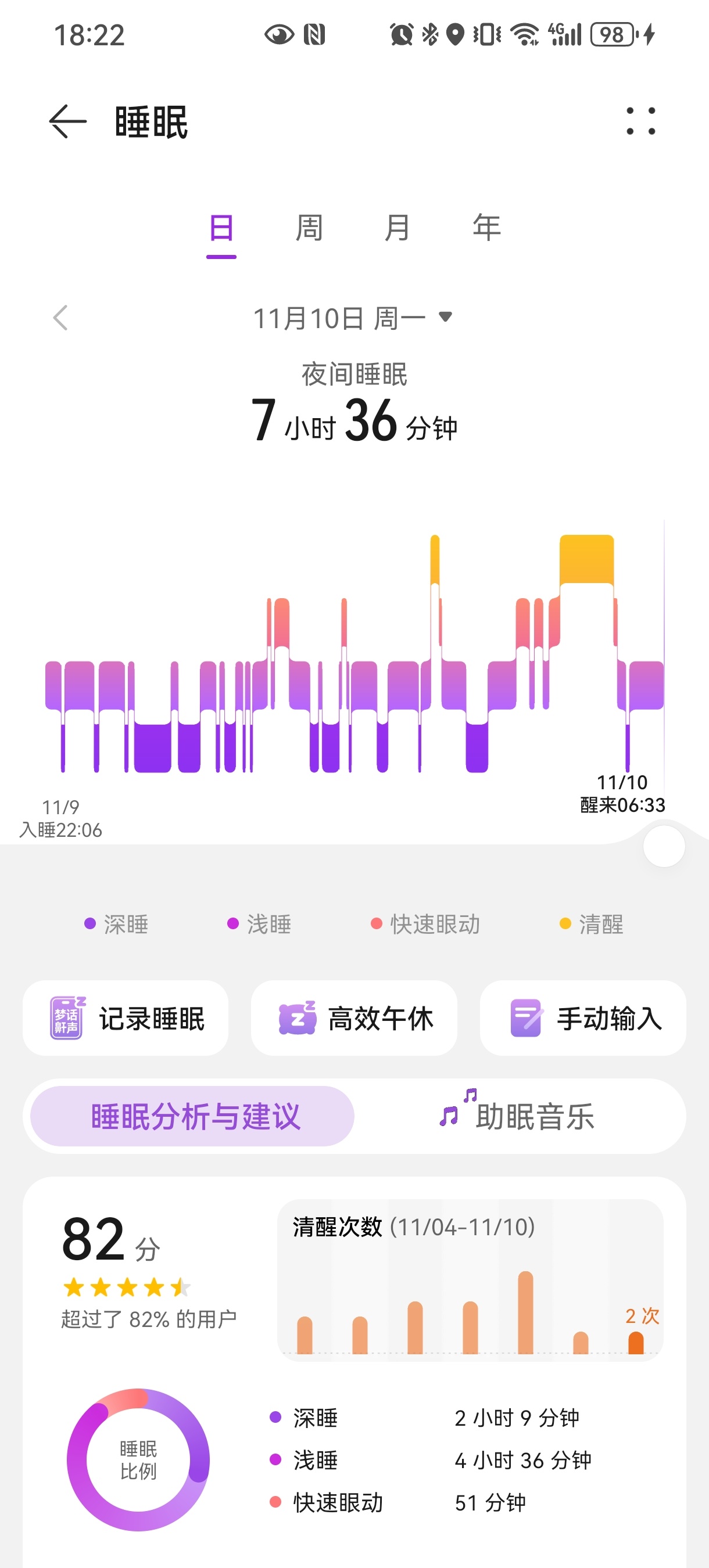Open the 11月10日 周一 date picker

pos(353,318)
